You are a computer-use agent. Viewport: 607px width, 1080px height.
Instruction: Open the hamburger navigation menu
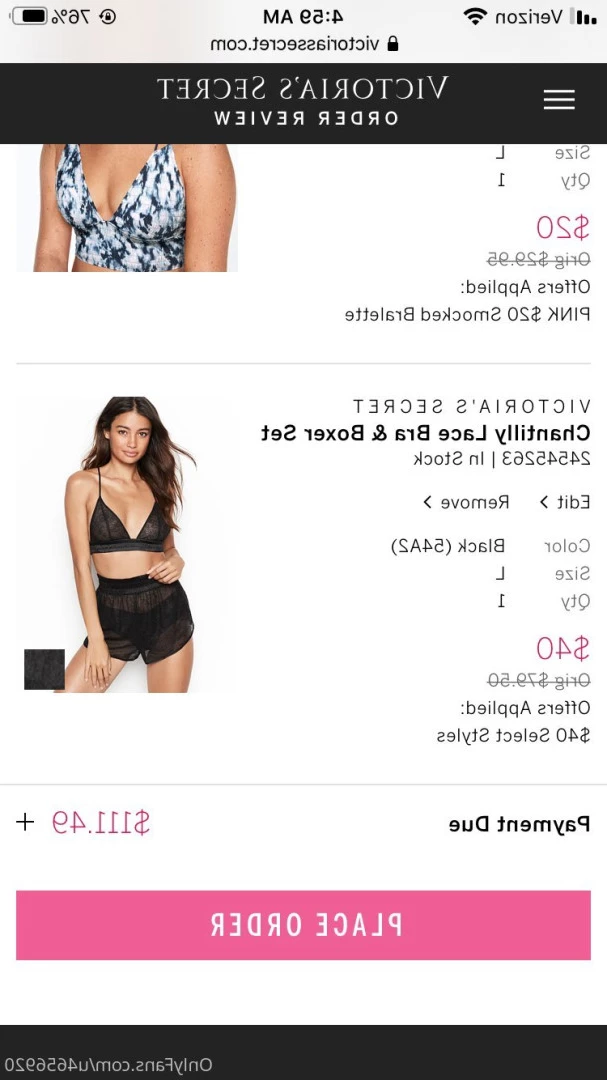tap(558, 100)
